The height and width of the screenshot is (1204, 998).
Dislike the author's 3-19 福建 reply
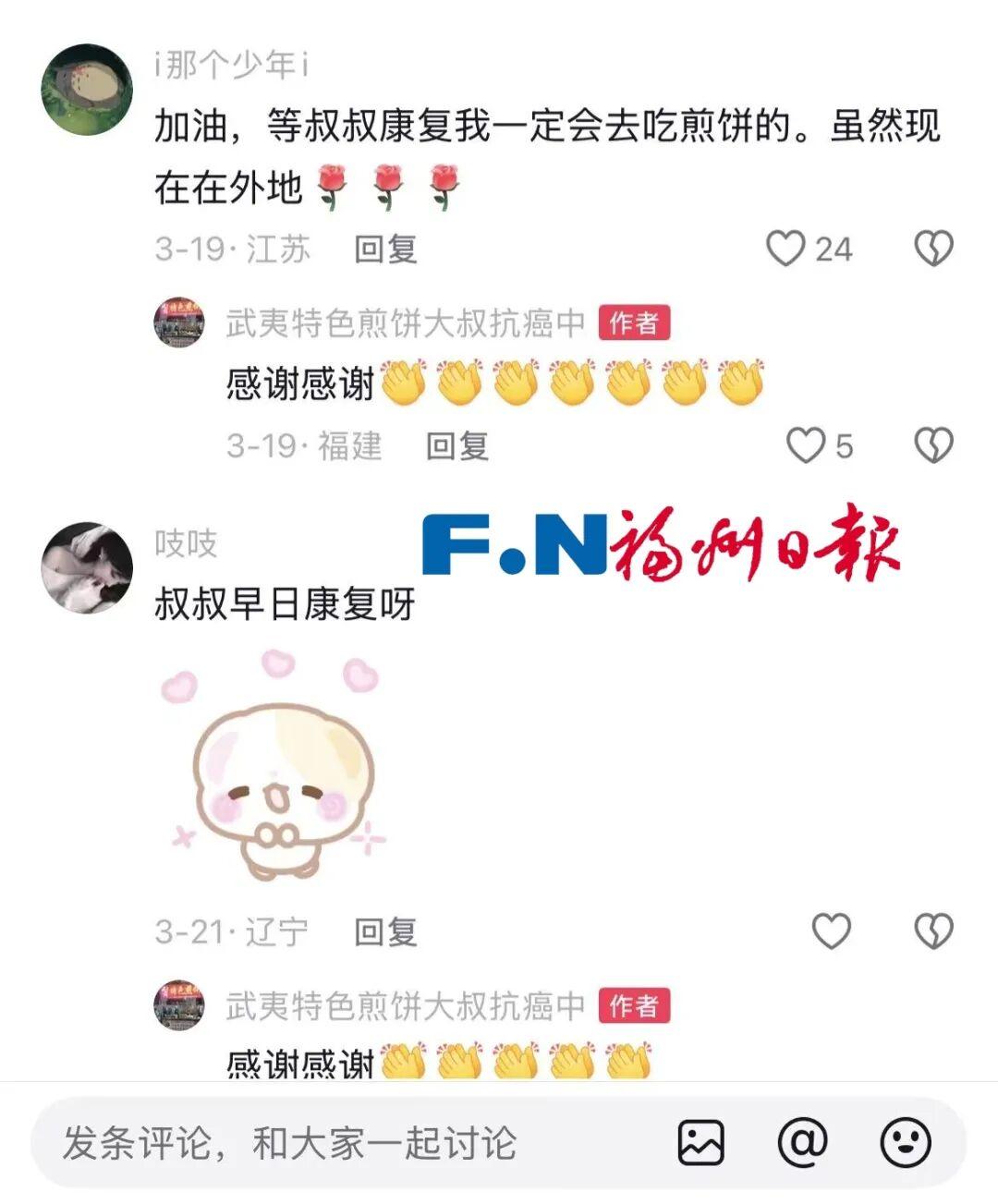pos(933,445)
